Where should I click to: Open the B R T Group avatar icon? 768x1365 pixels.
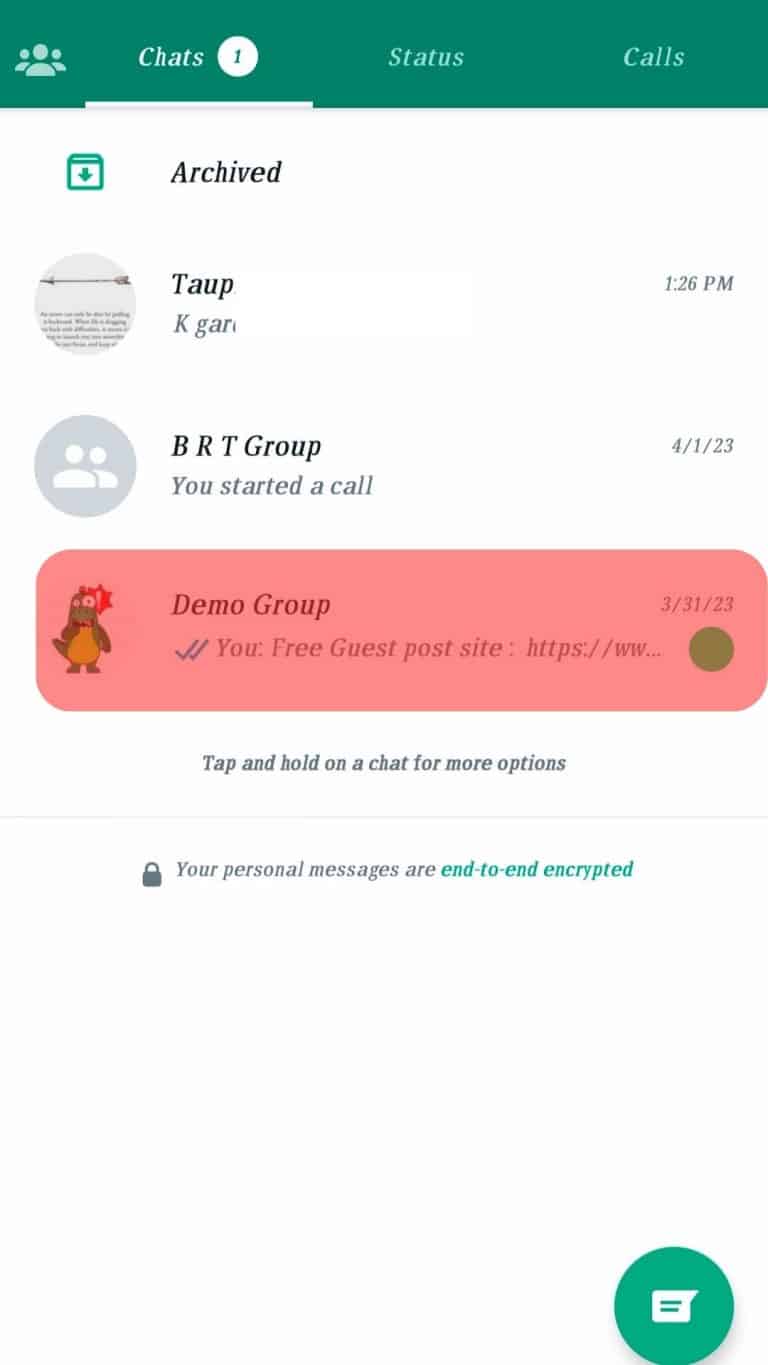[85, 465]
